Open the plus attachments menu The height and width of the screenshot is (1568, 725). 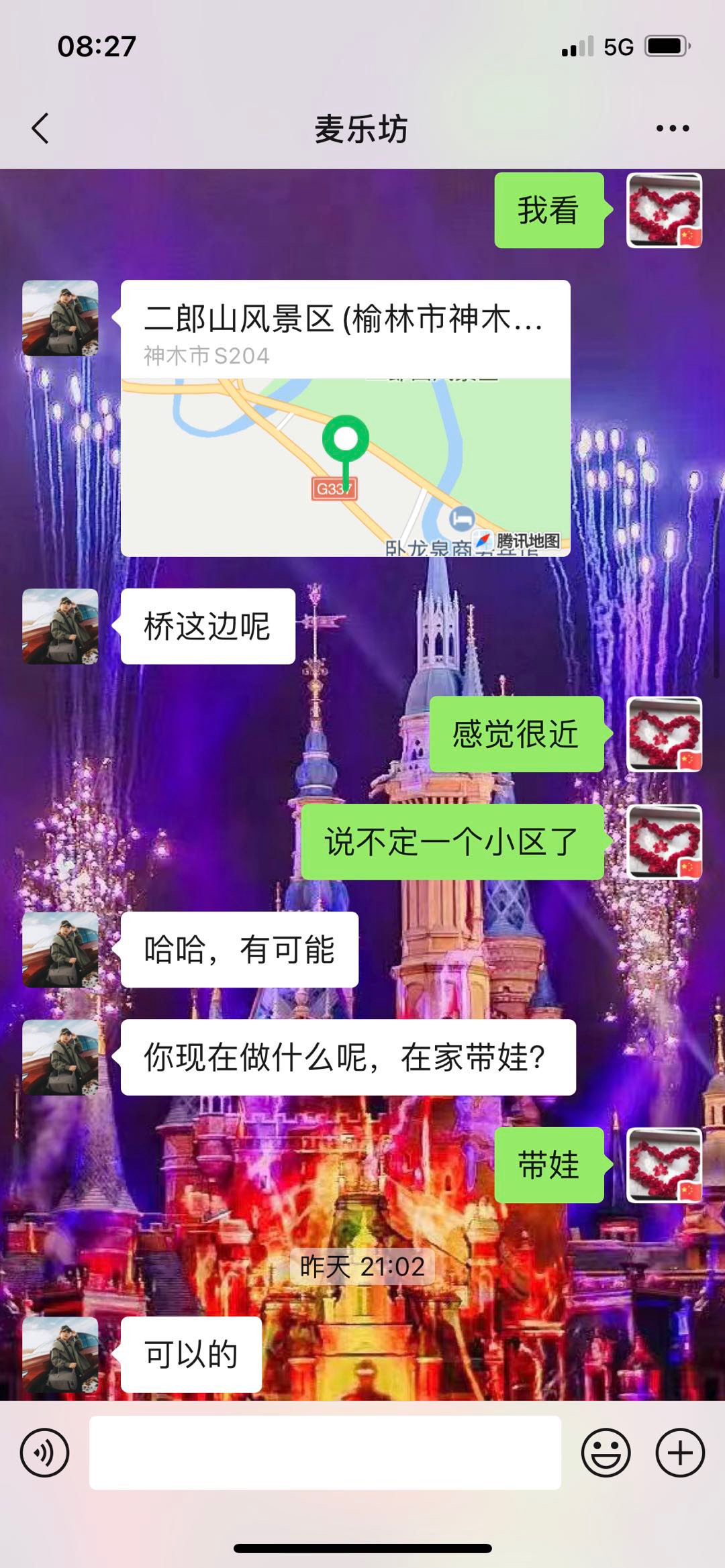pyautogui.click(x=679, y=1453)
